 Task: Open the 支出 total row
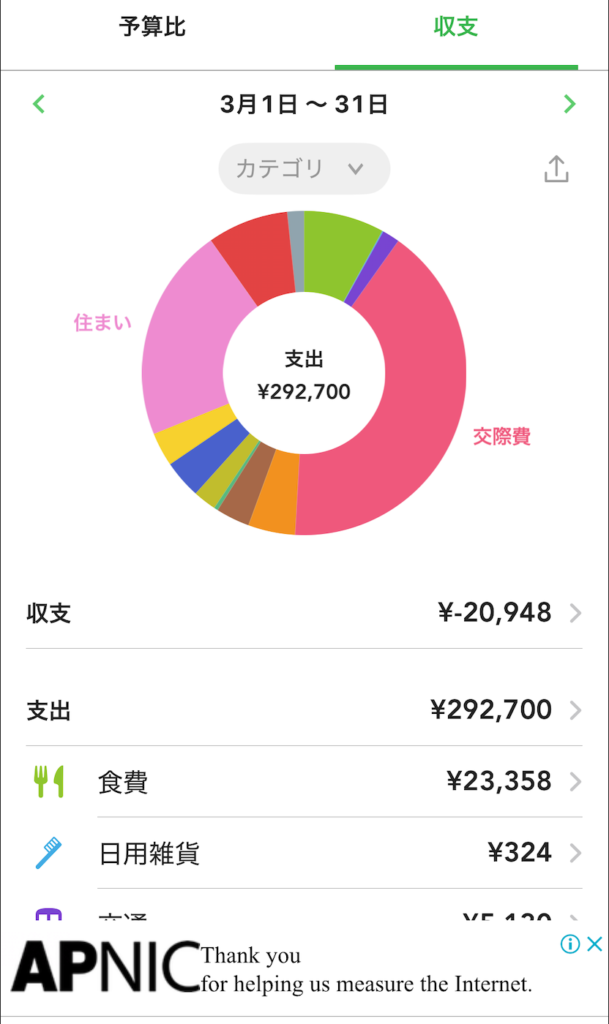(x=304, y=711)
